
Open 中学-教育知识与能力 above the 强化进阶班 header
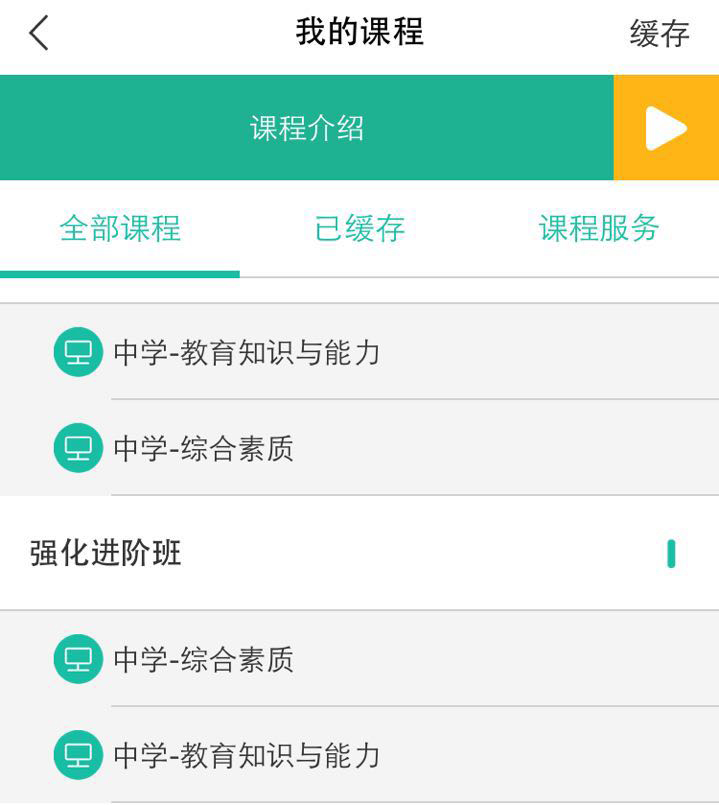pyautogui.click(x=246, y=353)
